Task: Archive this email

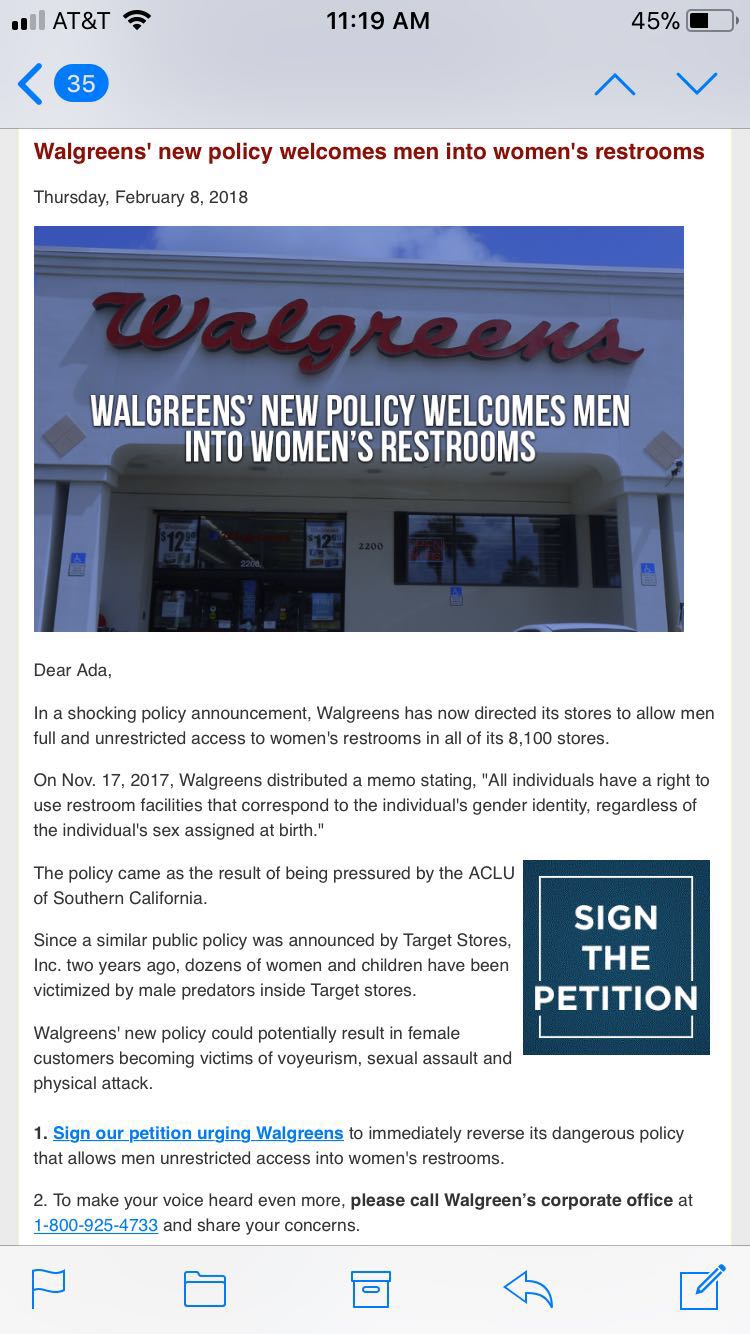Action: (370, 1289)
